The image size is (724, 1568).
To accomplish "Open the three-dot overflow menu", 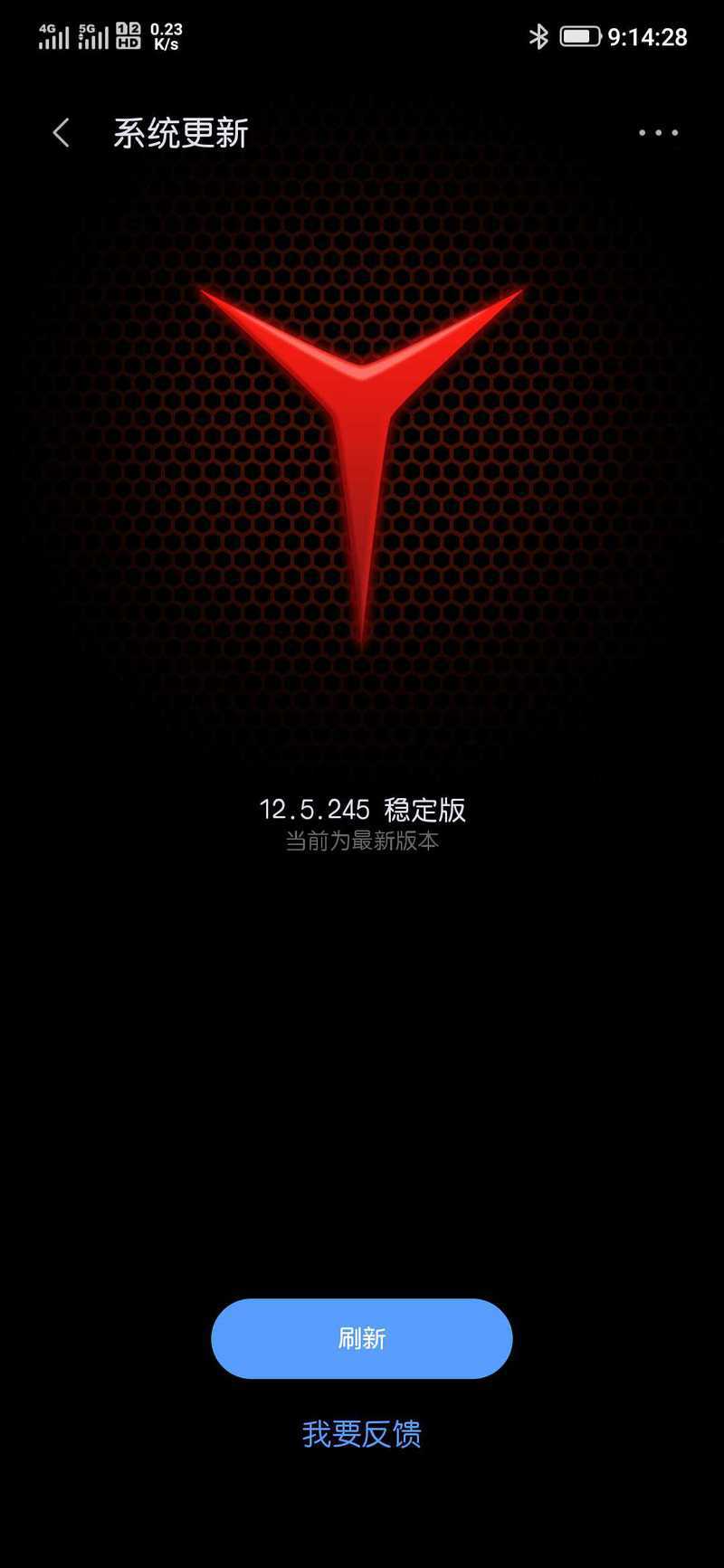I will (x=658, y=133).
